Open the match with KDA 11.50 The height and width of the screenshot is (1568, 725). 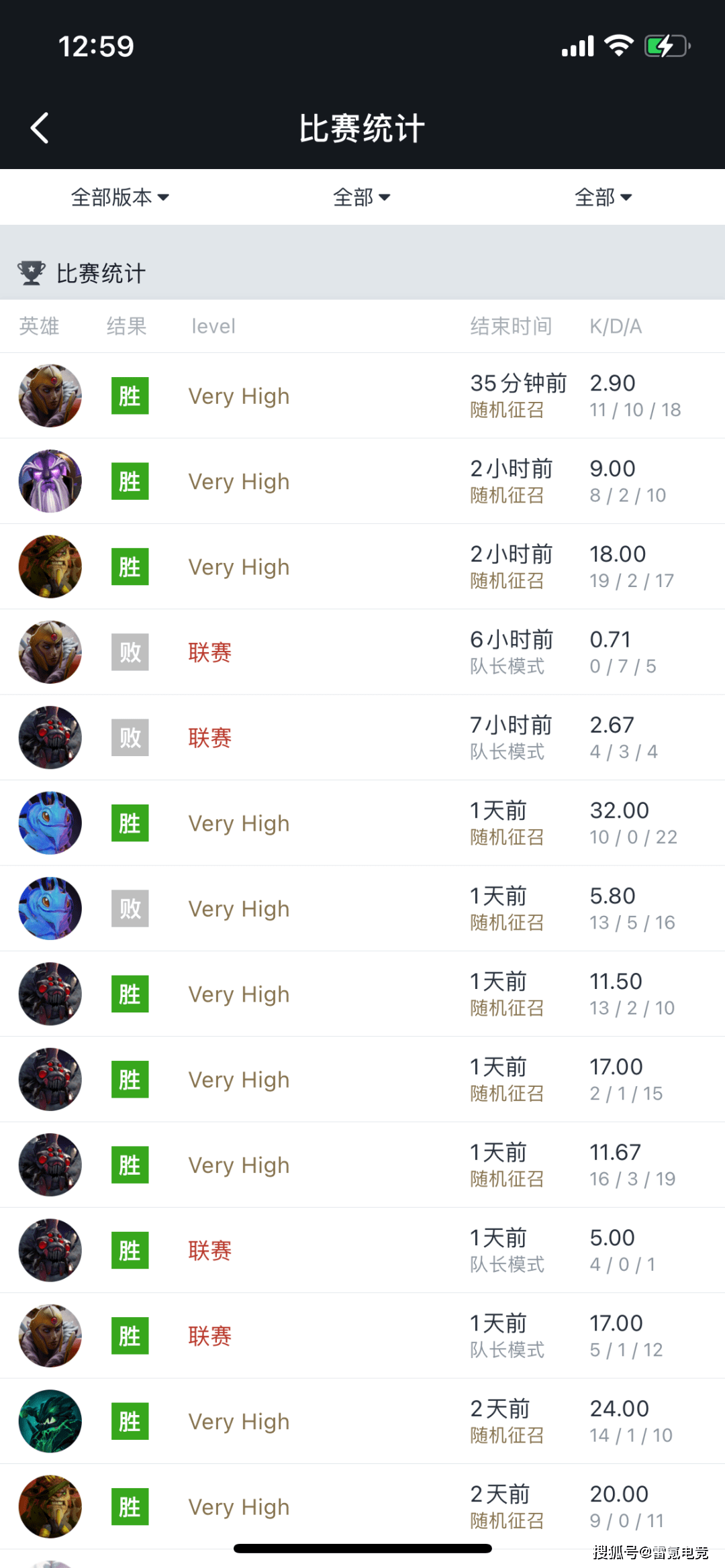(362, 994)
